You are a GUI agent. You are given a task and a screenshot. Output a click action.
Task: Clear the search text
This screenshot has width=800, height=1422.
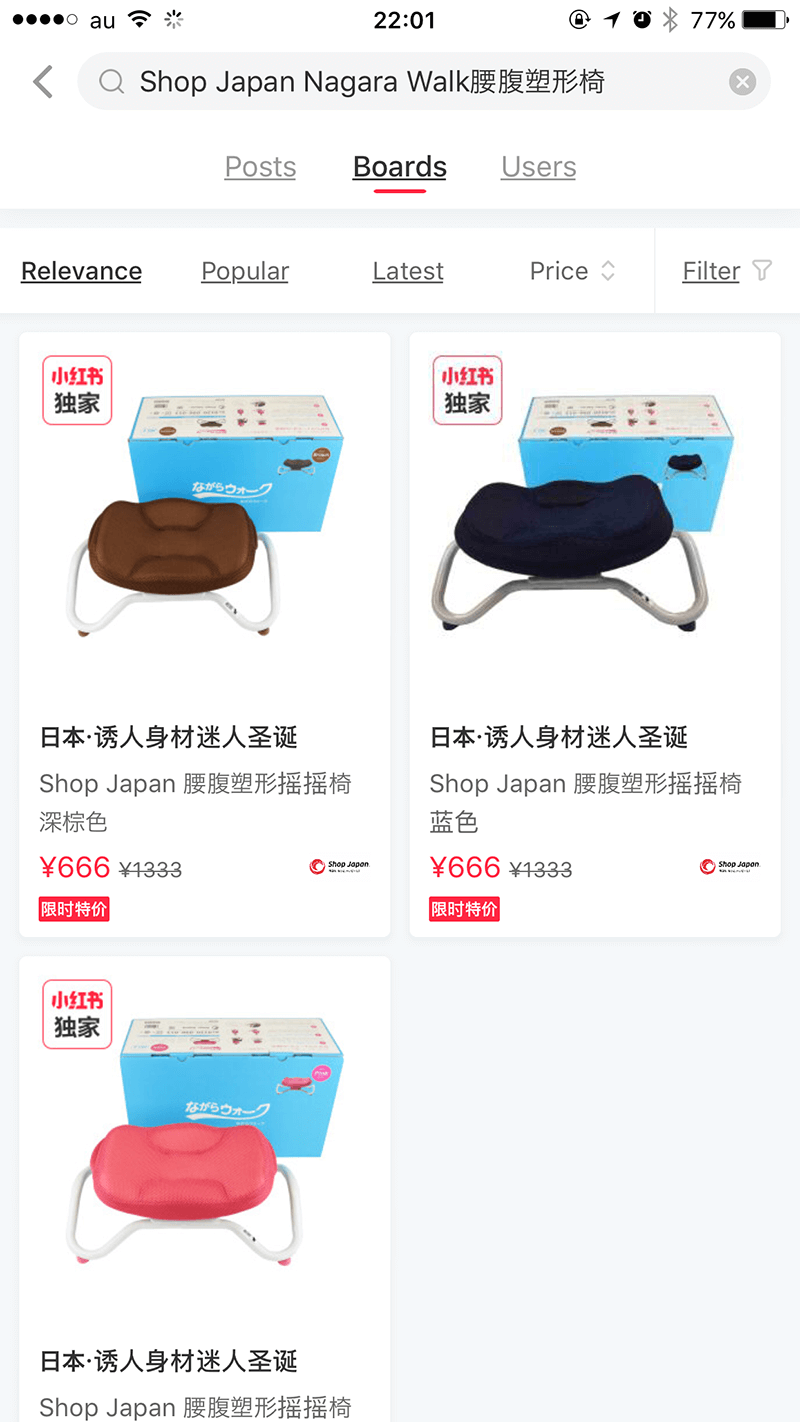(x=742, y=82)
